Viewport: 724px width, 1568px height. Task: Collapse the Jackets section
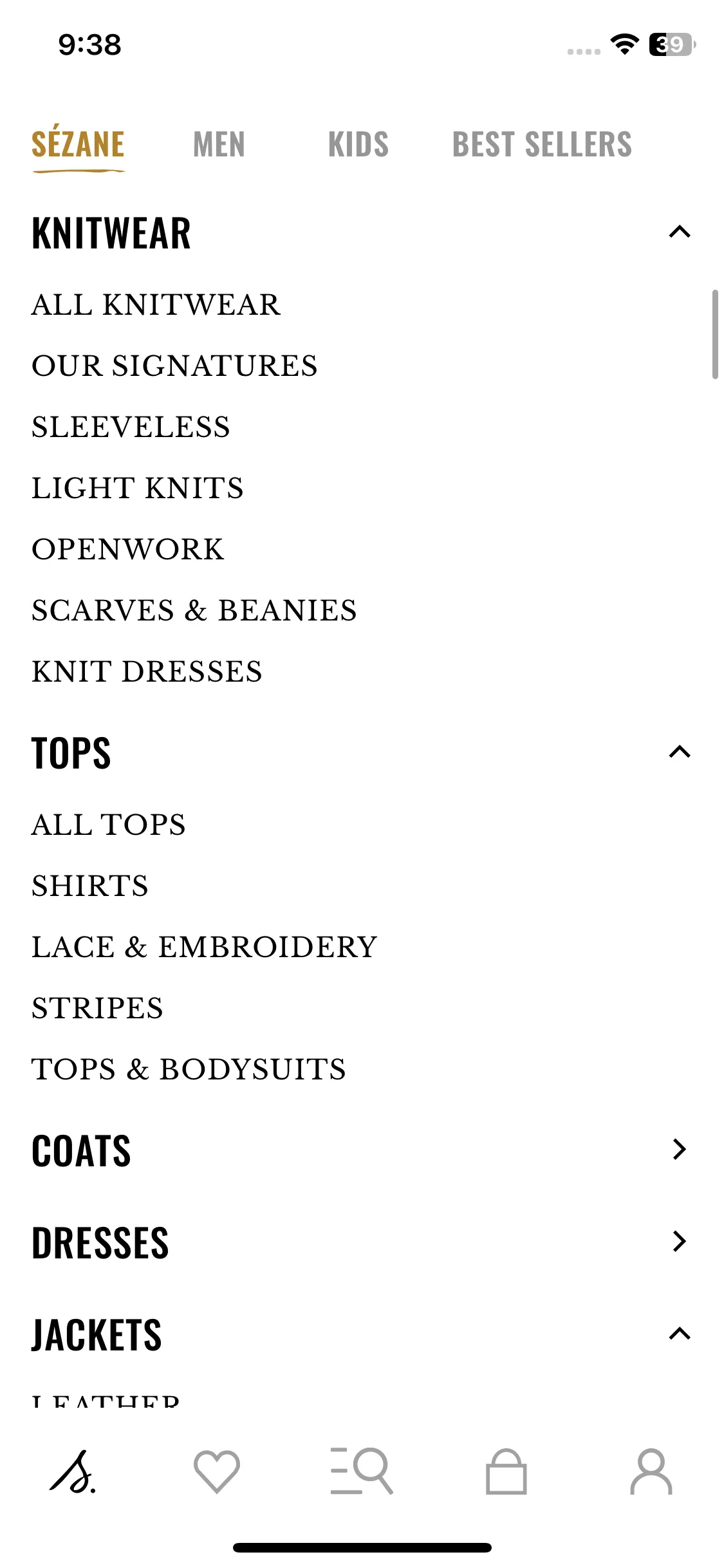679,1334
